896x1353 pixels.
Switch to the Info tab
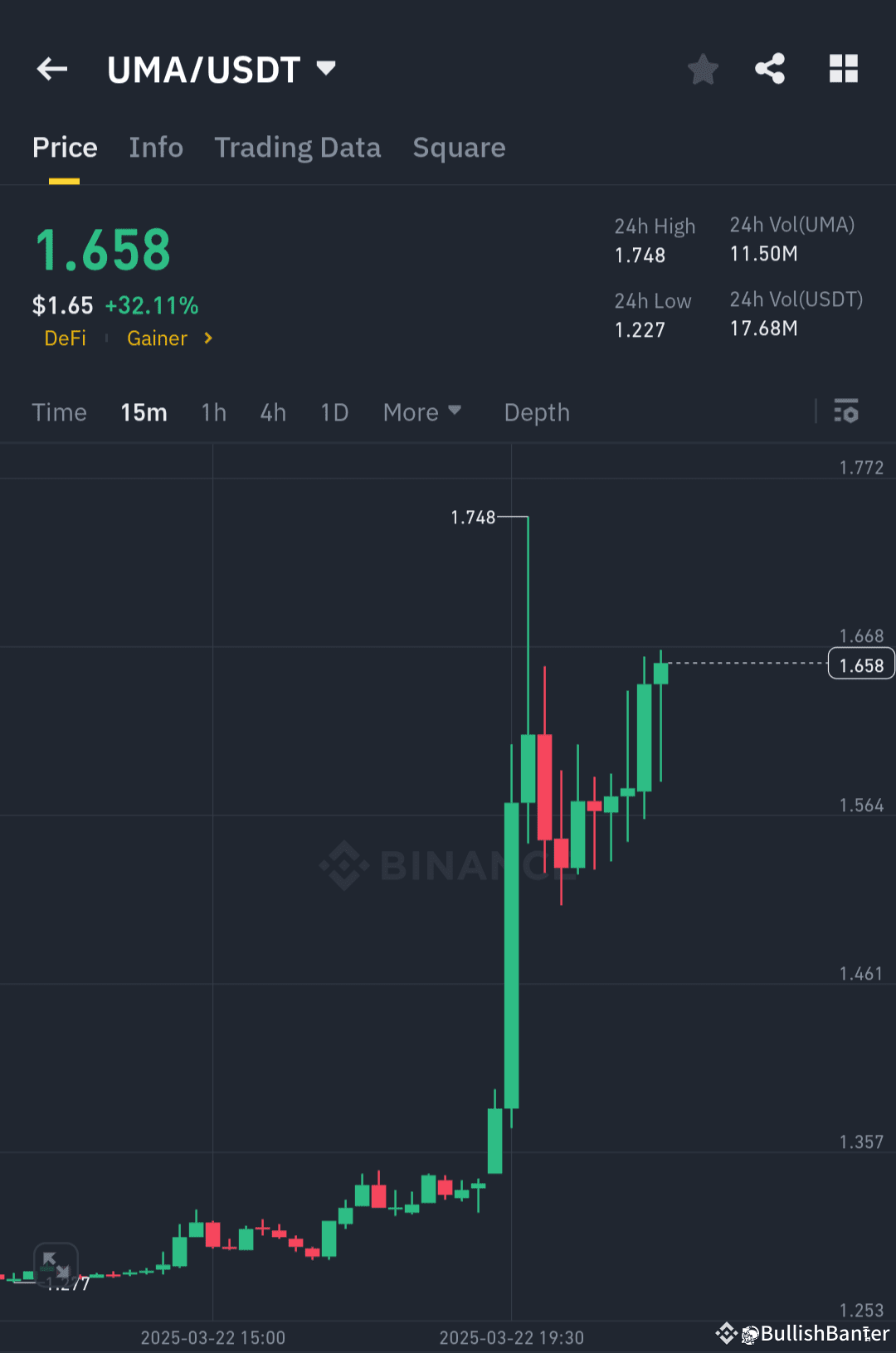click(156, 147)
